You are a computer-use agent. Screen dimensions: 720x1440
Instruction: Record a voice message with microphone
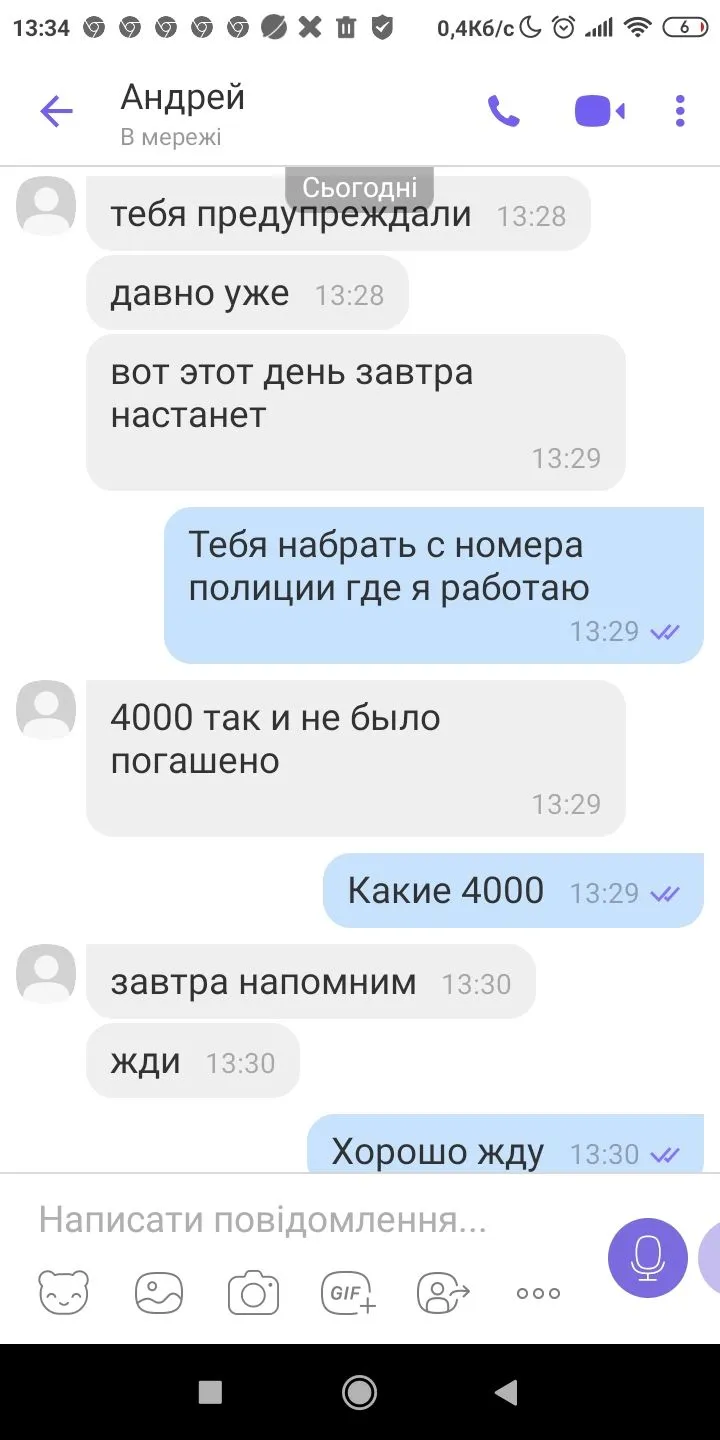pyautogui.click(x=647, y=1258)
